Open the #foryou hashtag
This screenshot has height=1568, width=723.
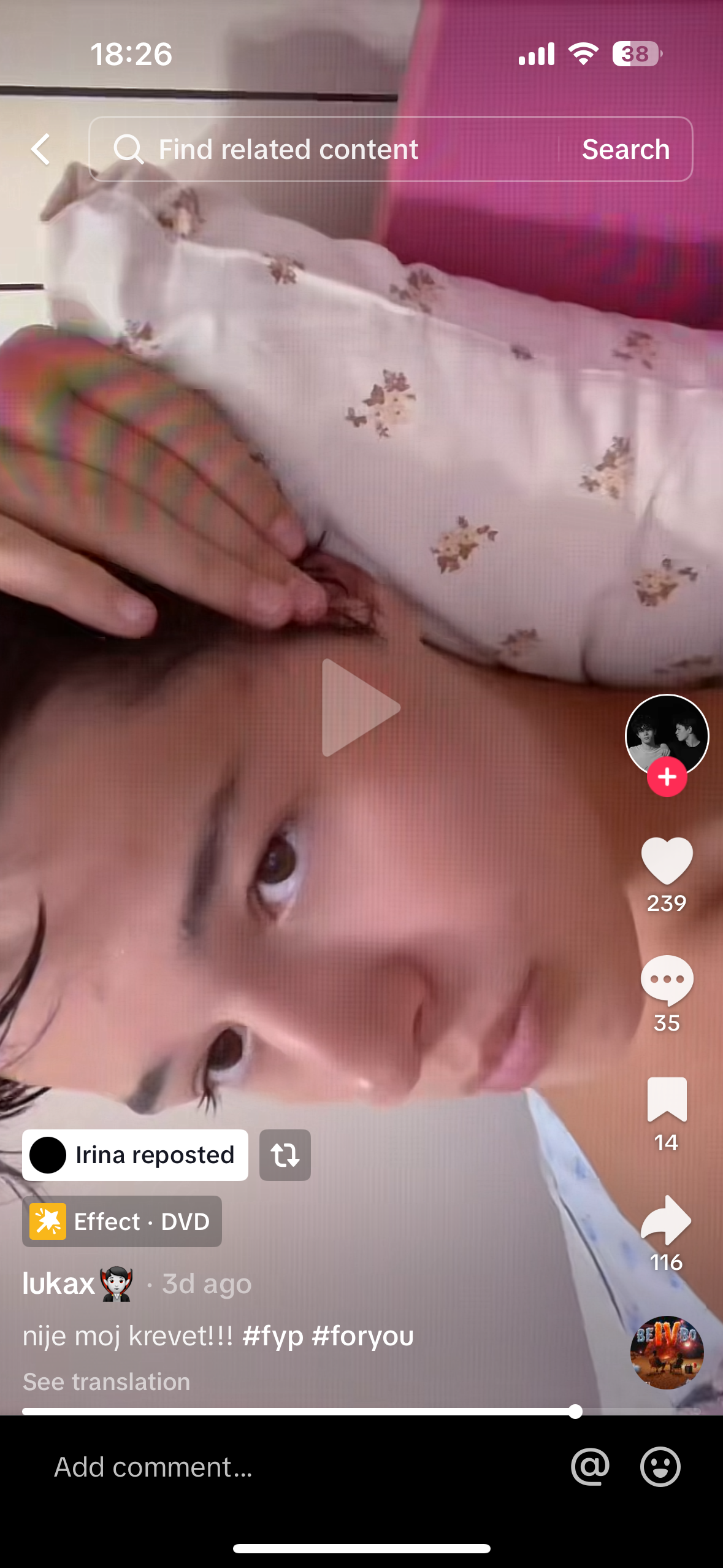(x=362, y=1335)
